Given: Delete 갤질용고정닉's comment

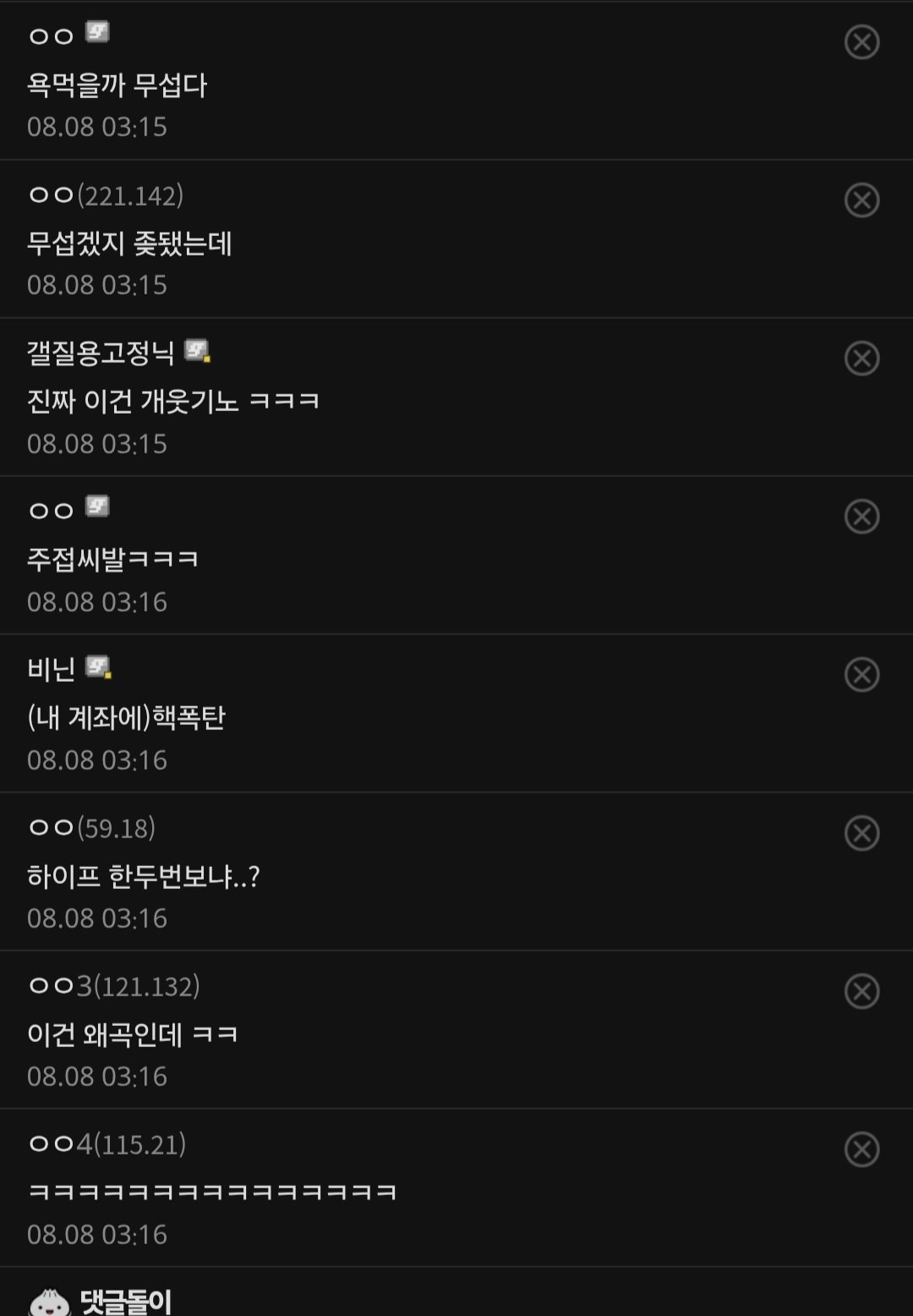Looking at the screenshot, I should 861,359.
